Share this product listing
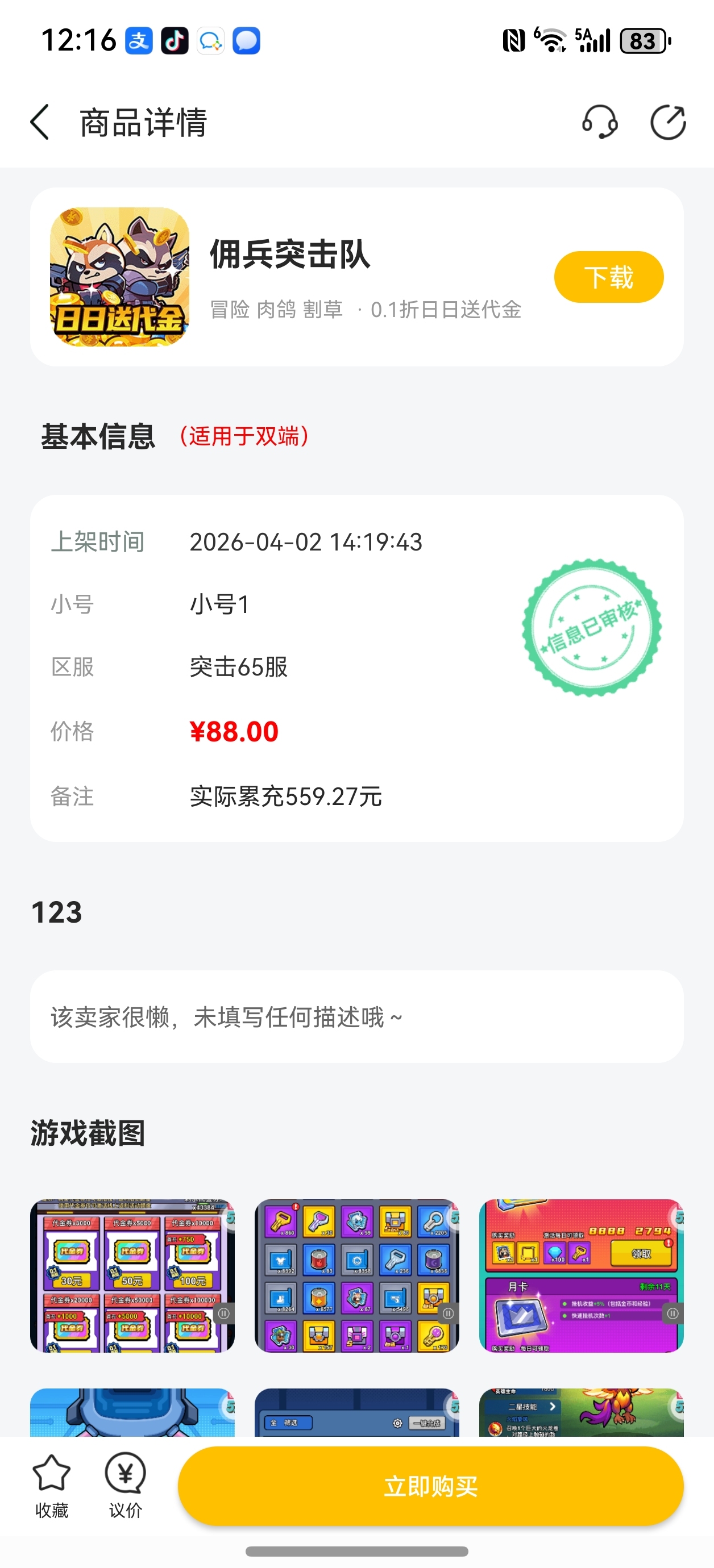714x1568 pixels. point(668,122)
